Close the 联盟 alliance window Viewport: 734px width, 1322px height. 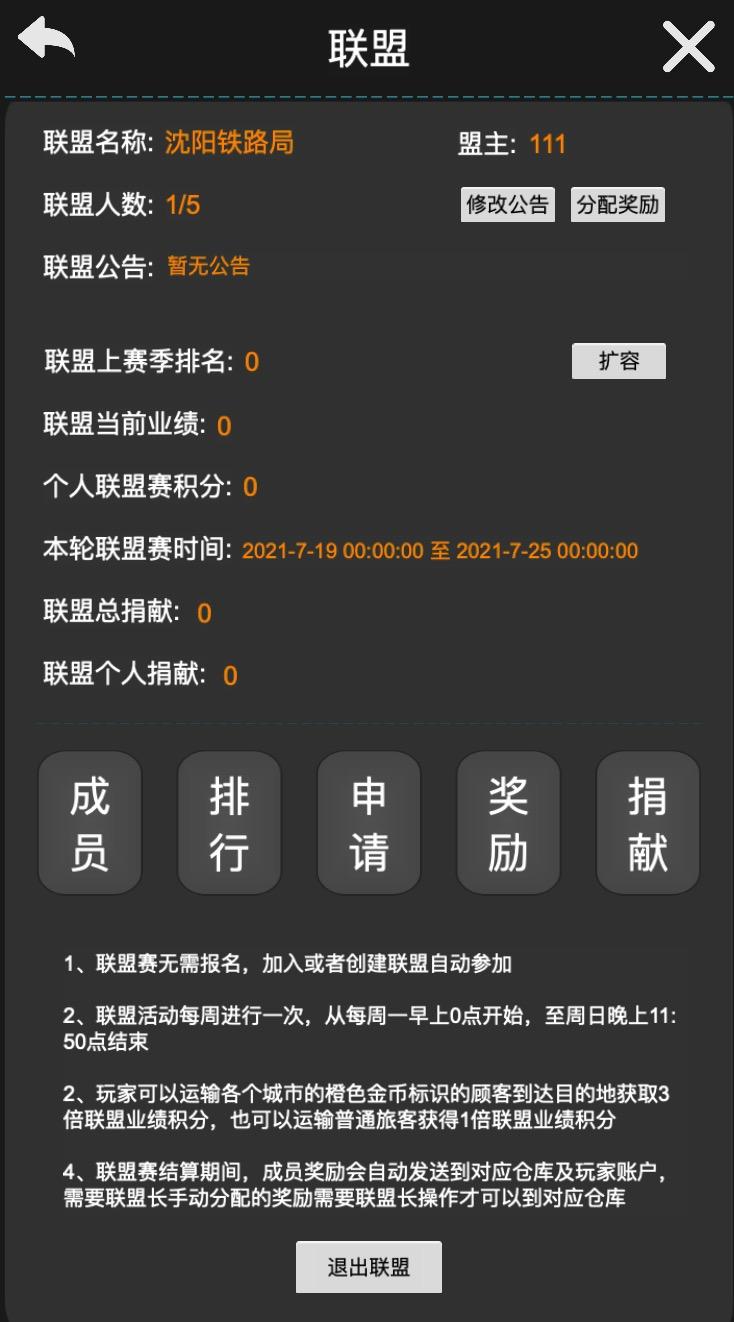pyautogui.click(x=688, y=45)
